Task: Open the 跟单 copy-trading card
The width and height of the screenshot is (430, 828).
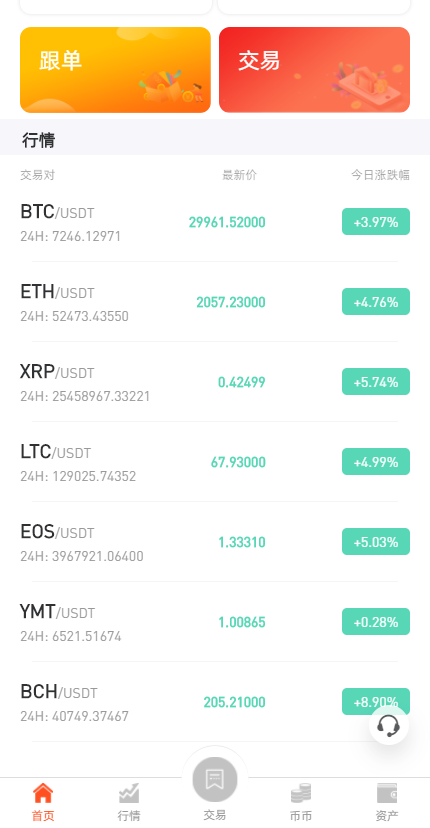Action: [x=115, y=70]
